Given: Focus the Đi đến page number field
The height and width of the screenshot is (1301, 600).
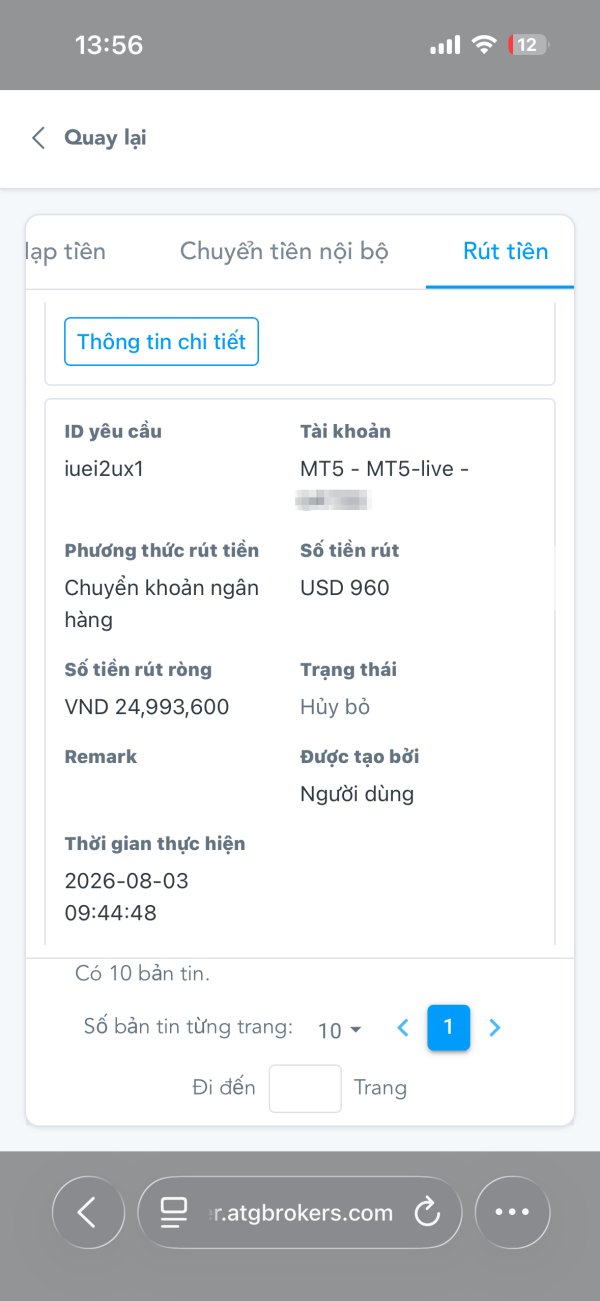Looking at the screenshot, I should 305,1088.
